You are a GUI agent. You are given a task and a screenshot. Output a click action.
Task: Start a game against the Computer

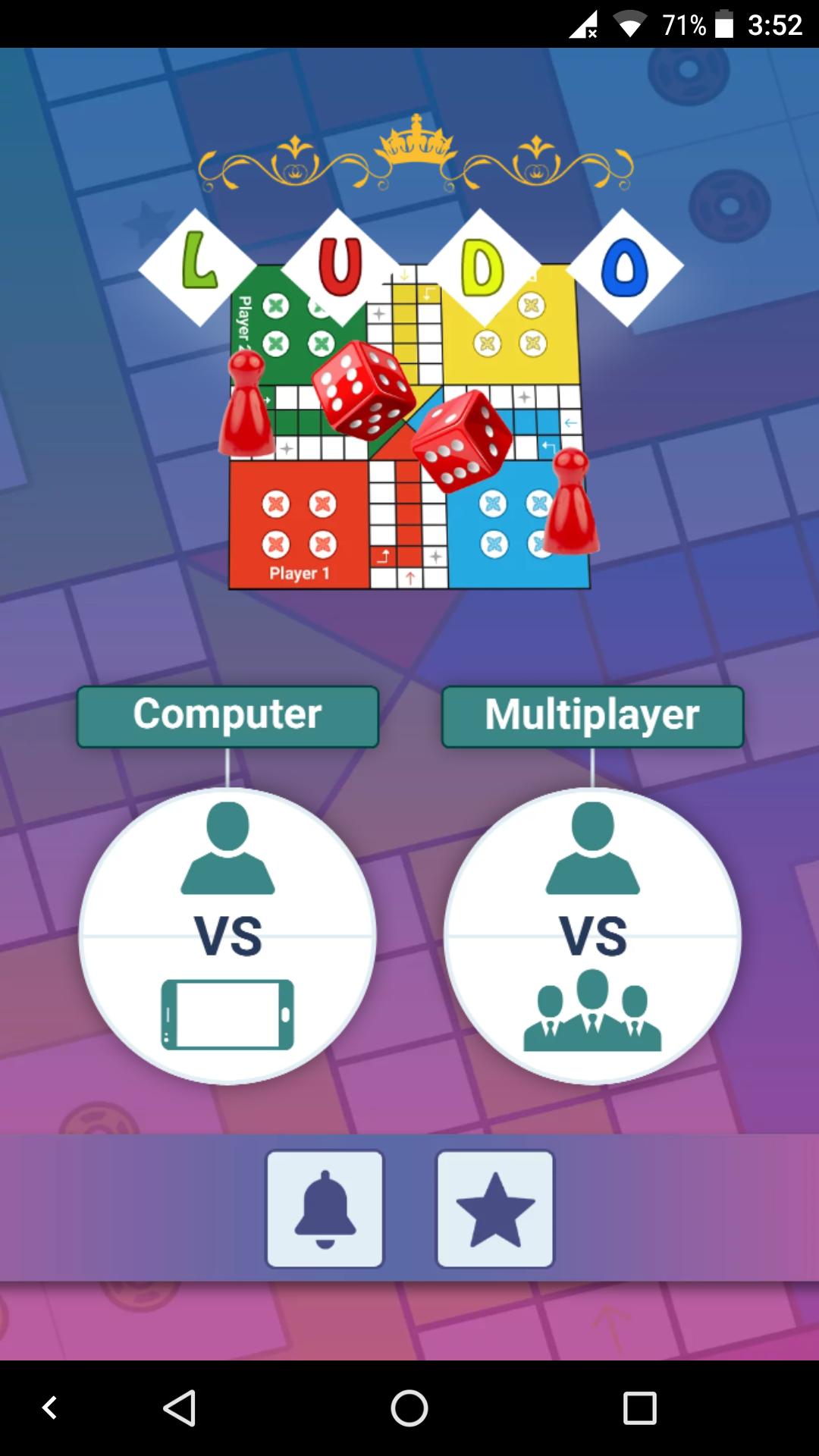(227, 716)
